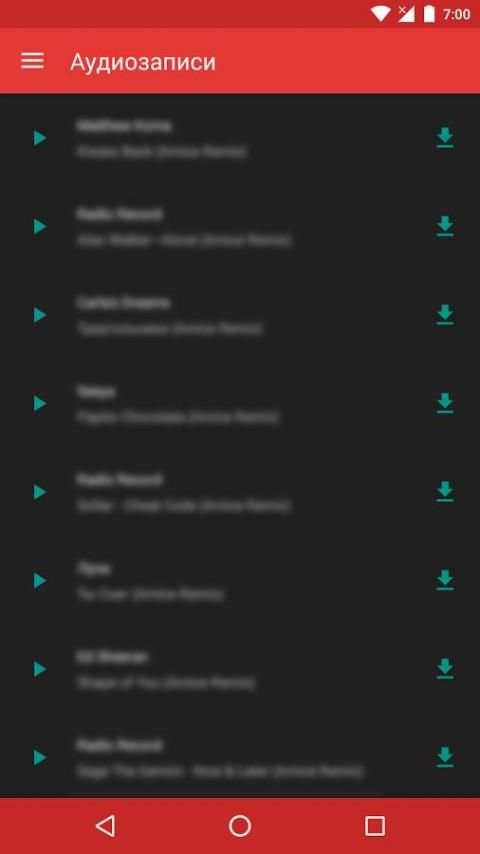
Task: Go back using the system back button
Action: tap(105, 826)
